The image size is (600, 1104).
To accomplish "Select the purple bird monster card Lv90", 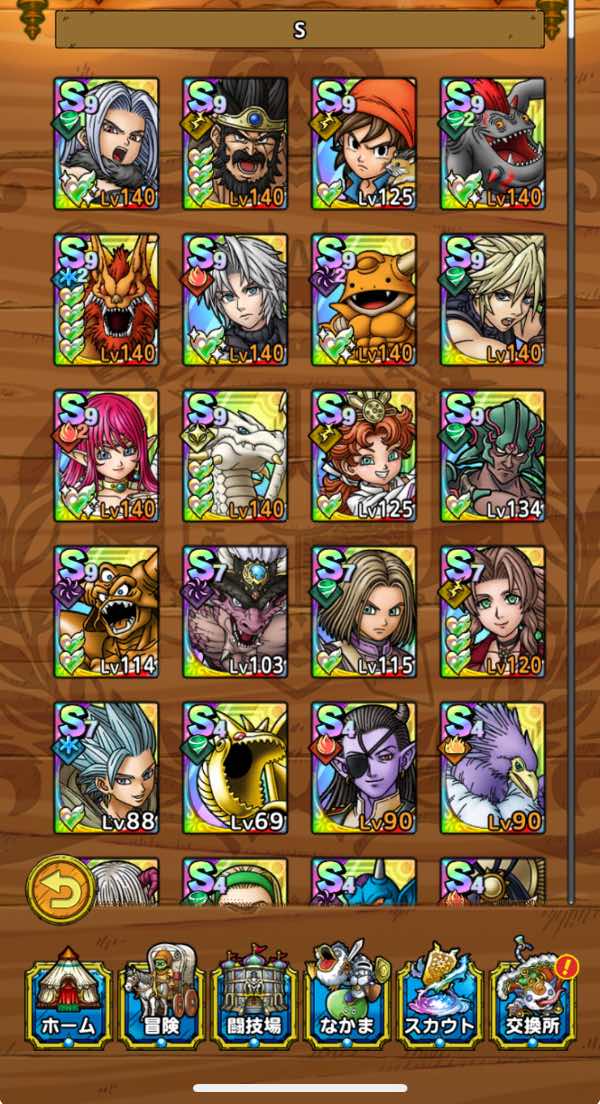I will coord(493,767).
